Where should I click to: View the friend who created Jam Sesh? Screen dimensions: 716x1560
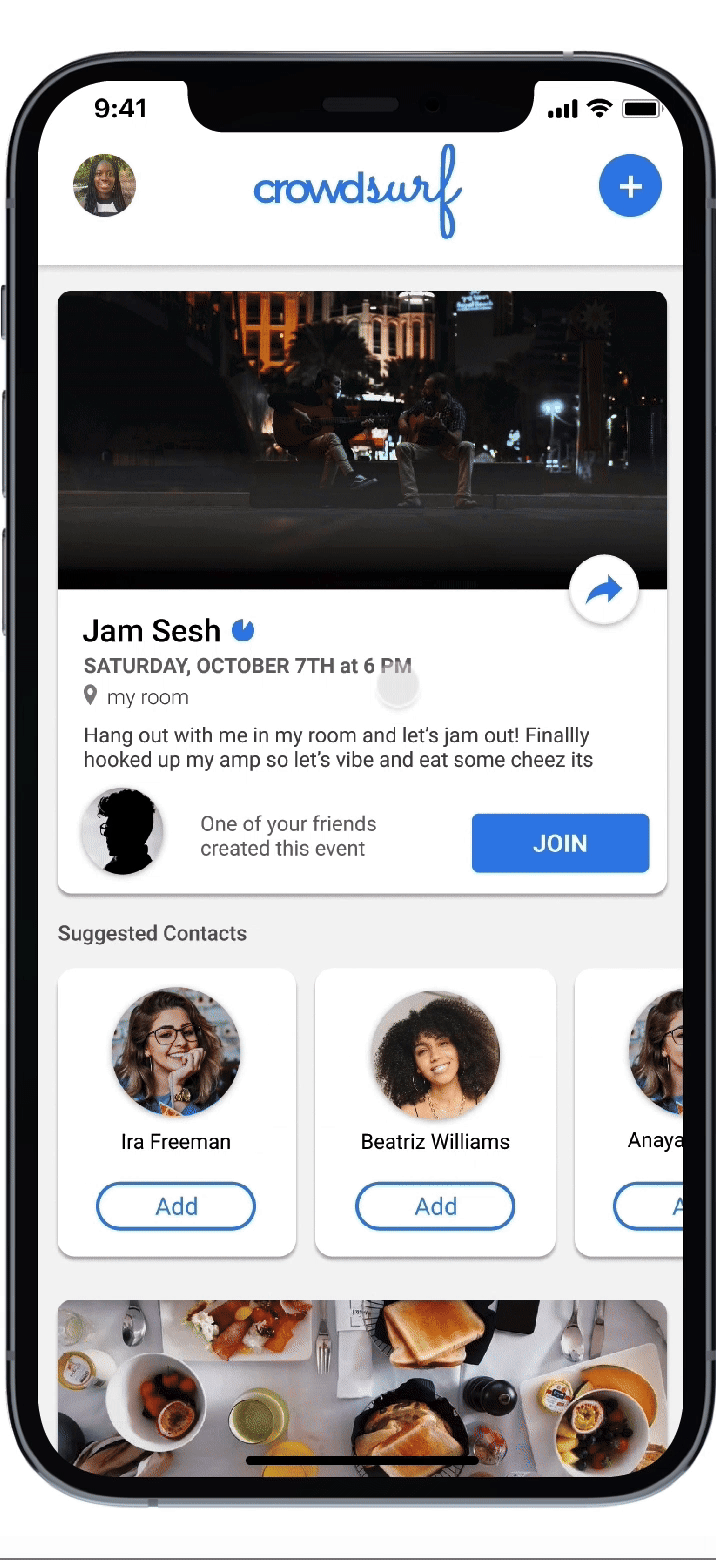click(122, 832)
